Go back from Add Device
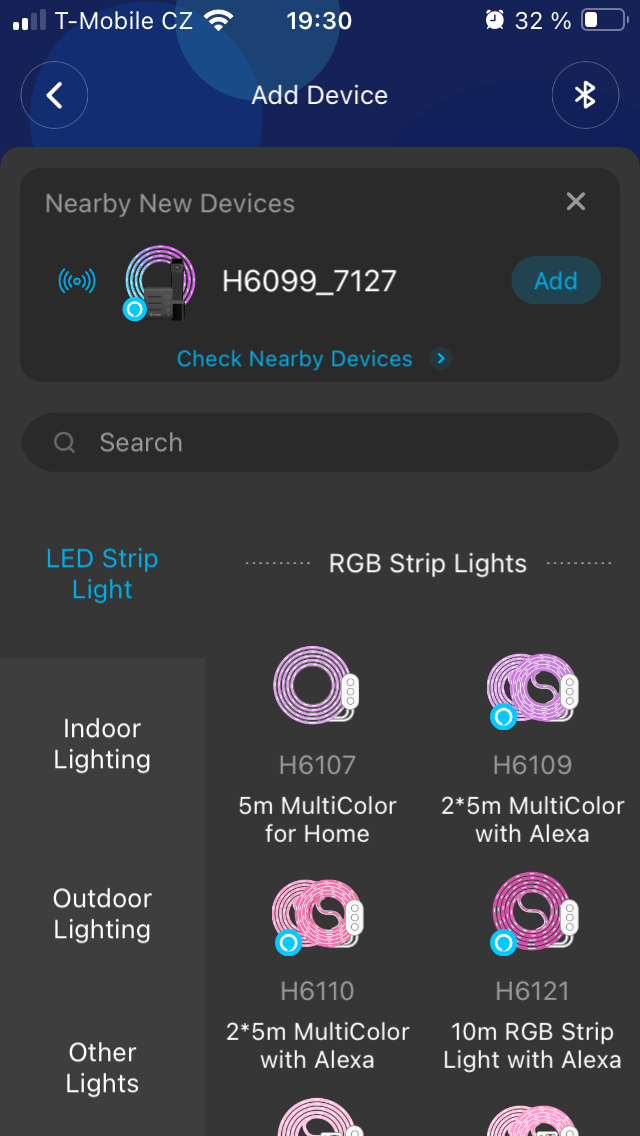This screenshot has height=1136, width=640. [x=55, y=96]
